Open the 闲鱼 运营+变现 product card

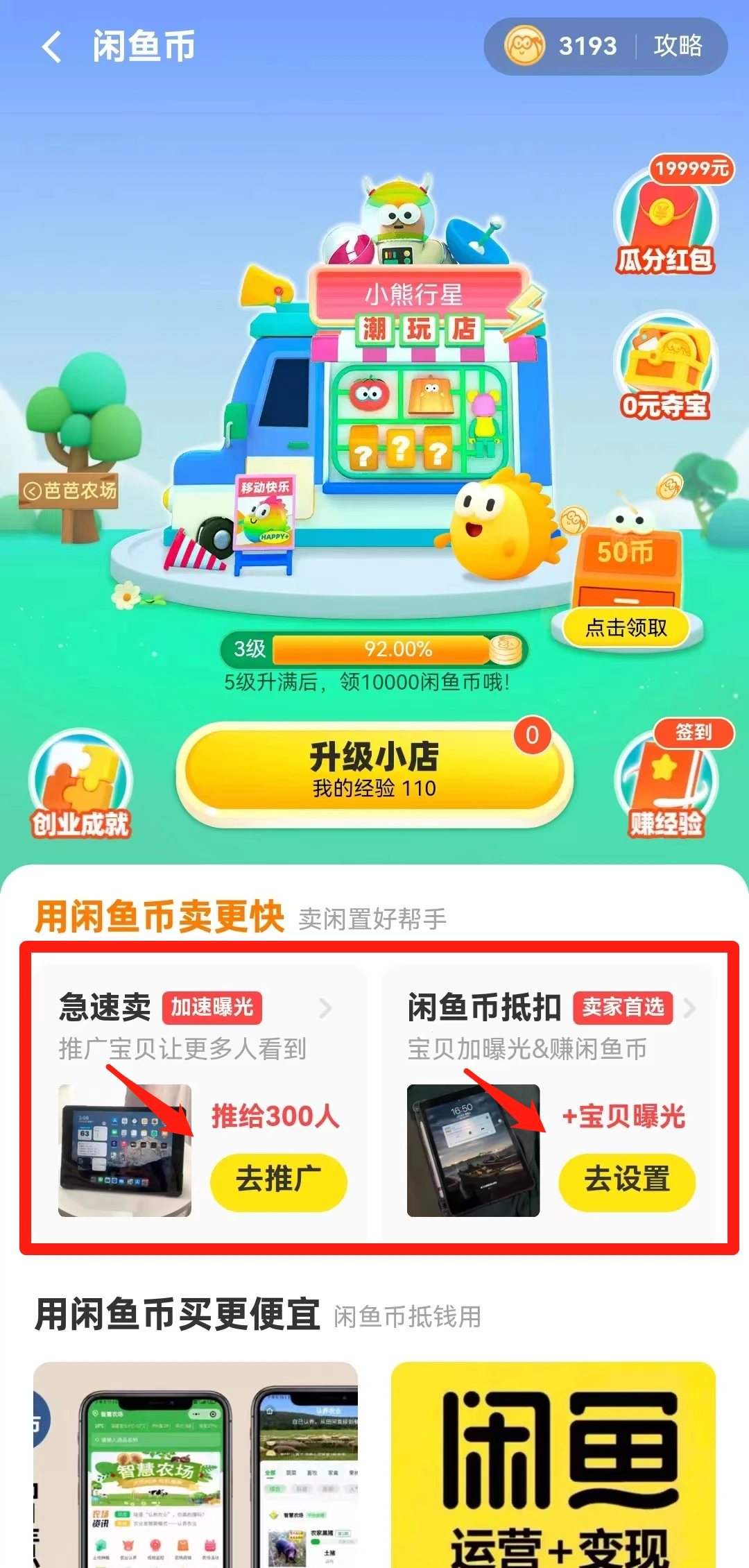pos(553,1464)
